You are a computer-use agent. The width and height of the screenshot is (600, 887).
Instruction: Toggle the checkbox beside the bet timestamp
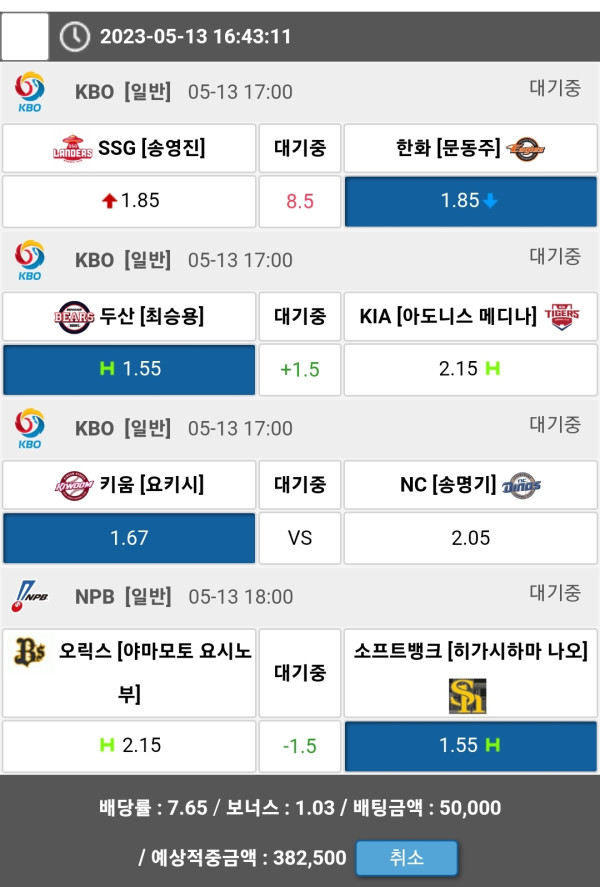25,37
